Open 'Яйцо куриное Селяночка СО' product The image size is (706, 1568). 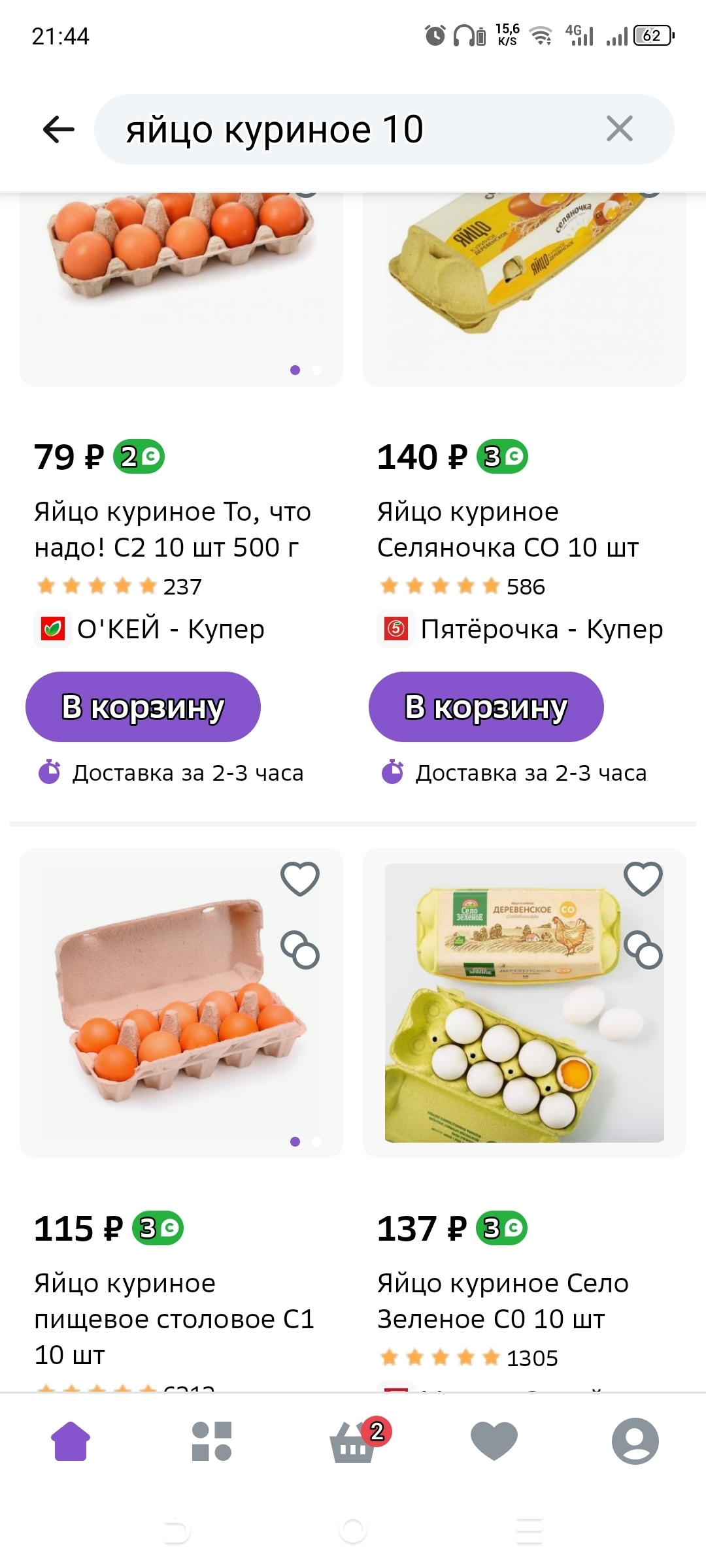tap(507, 529)
